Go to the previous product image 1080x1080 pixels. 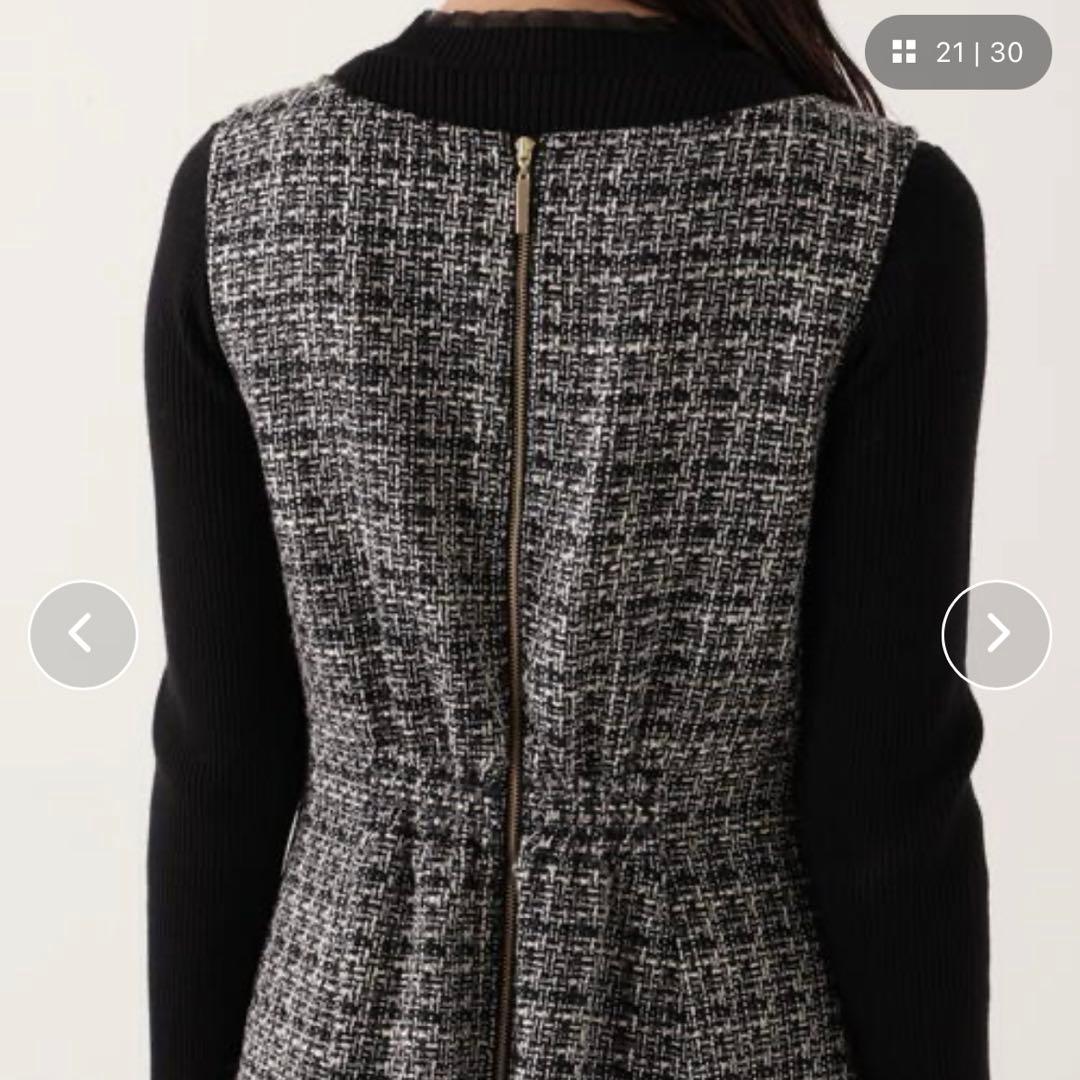point(82,634)
